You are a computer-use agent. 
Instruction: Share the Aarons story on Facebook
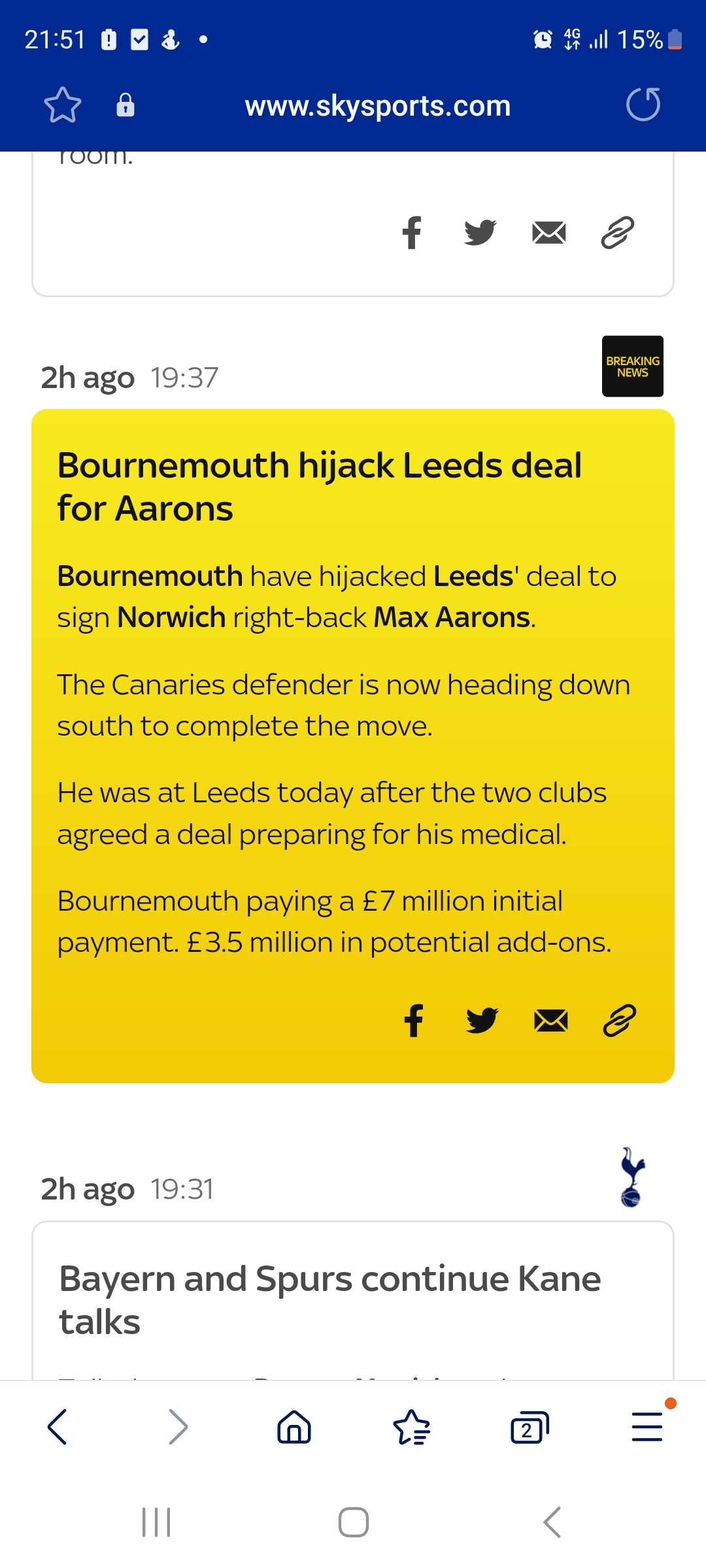click(x=413, y=1021)
